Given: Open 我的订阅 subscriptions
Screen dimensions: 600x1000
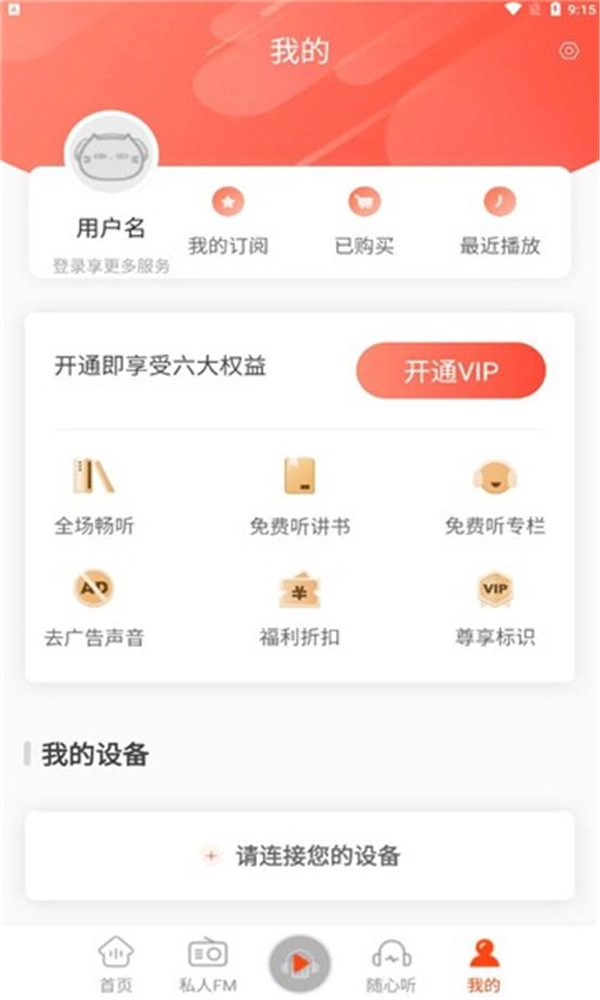Looking at the screenshot, I should 228,221.
